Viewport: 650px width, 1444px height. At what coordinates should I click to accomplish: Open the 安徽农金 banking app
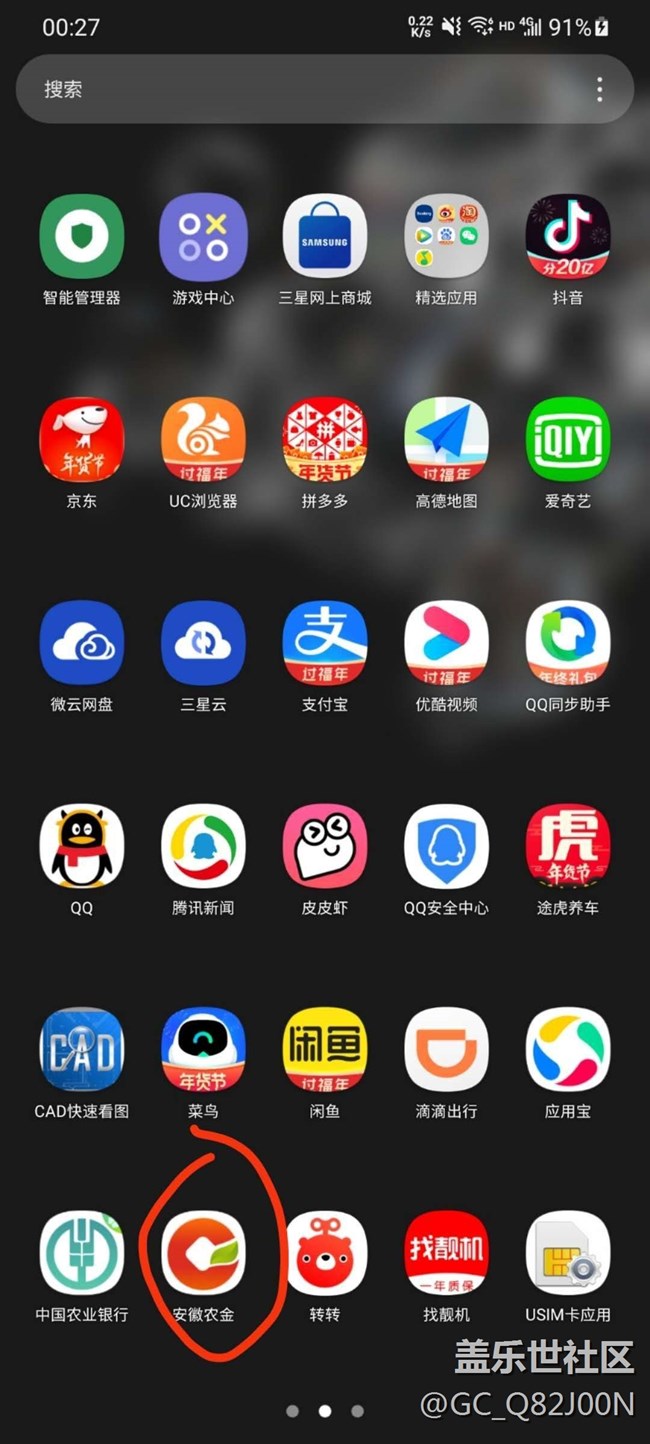coord(203,1253)
